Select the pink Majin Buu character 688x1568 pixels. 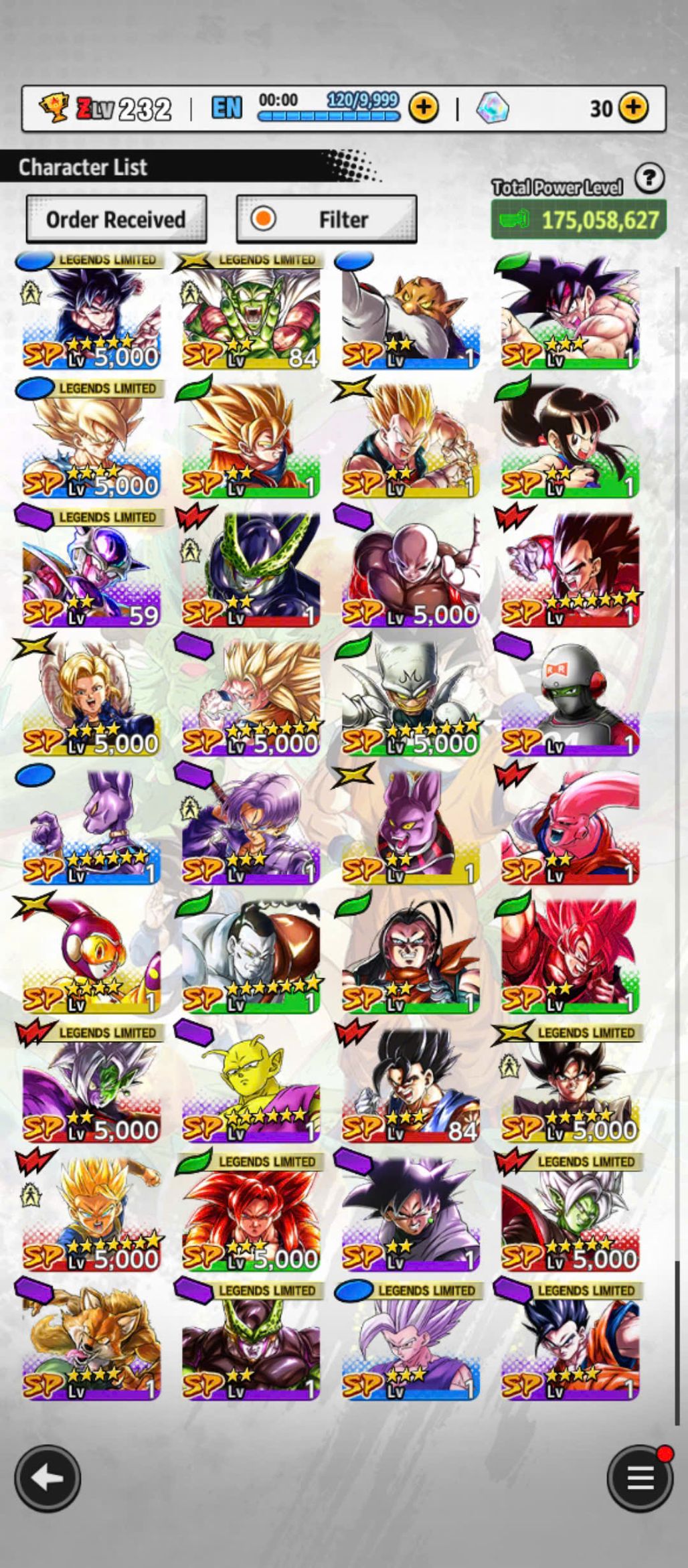tap(570, 825)
